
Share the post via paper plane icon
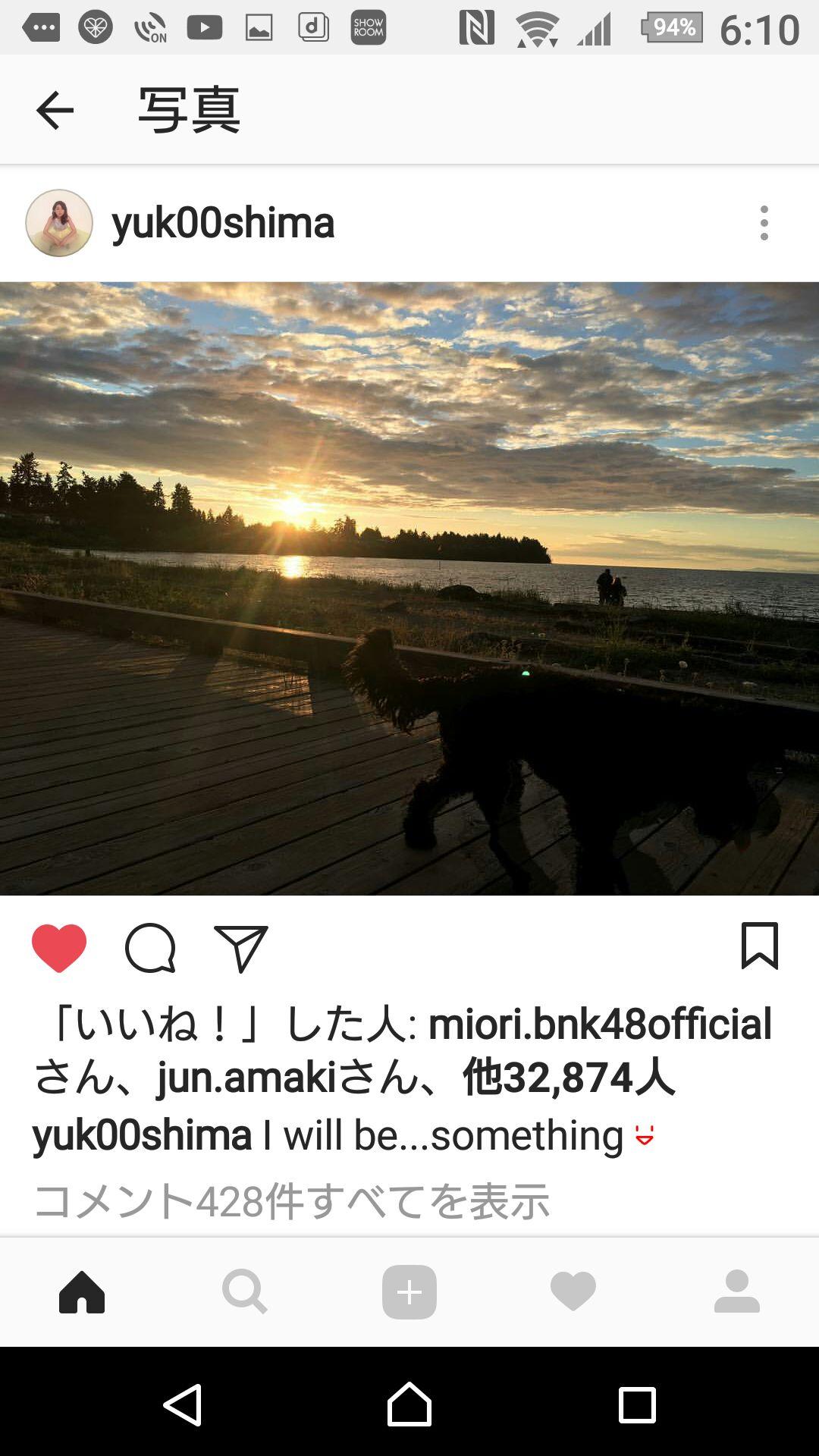point(241,948)
